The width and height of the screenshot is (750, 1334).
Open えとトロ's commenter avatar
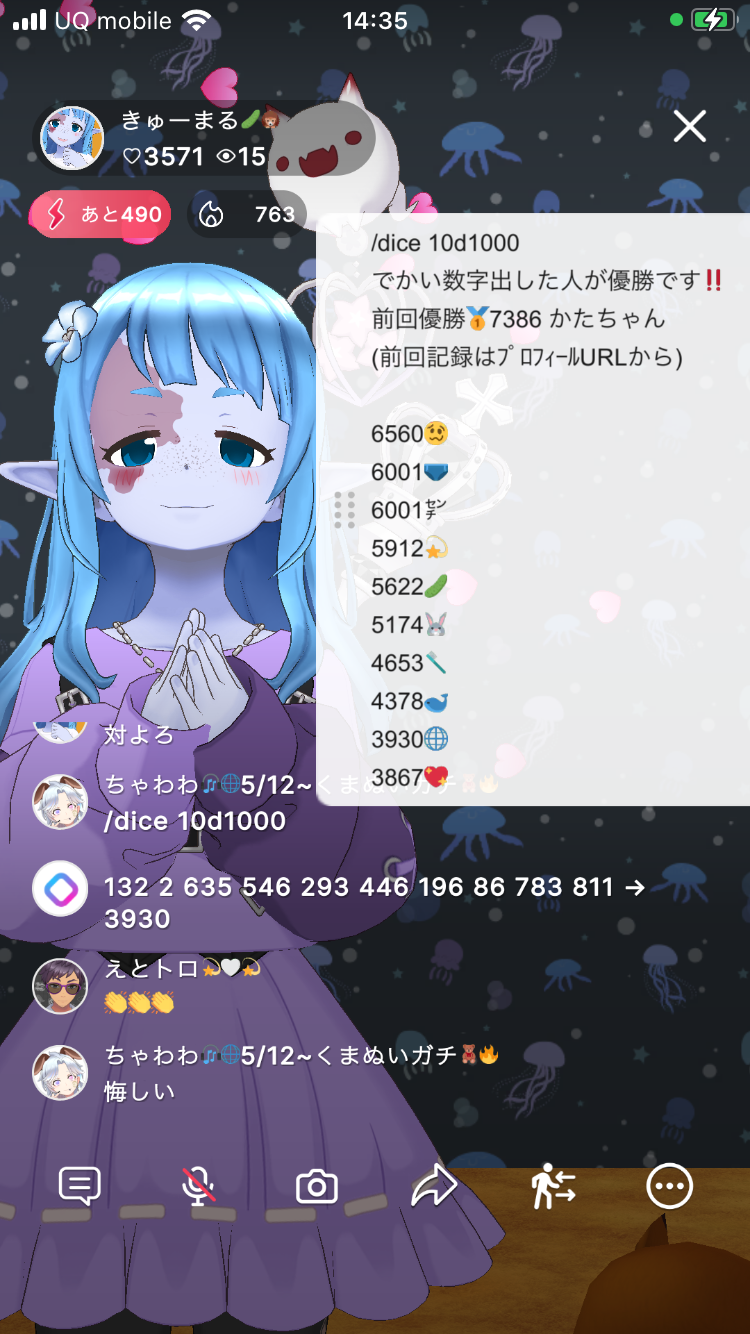(60, 986)
